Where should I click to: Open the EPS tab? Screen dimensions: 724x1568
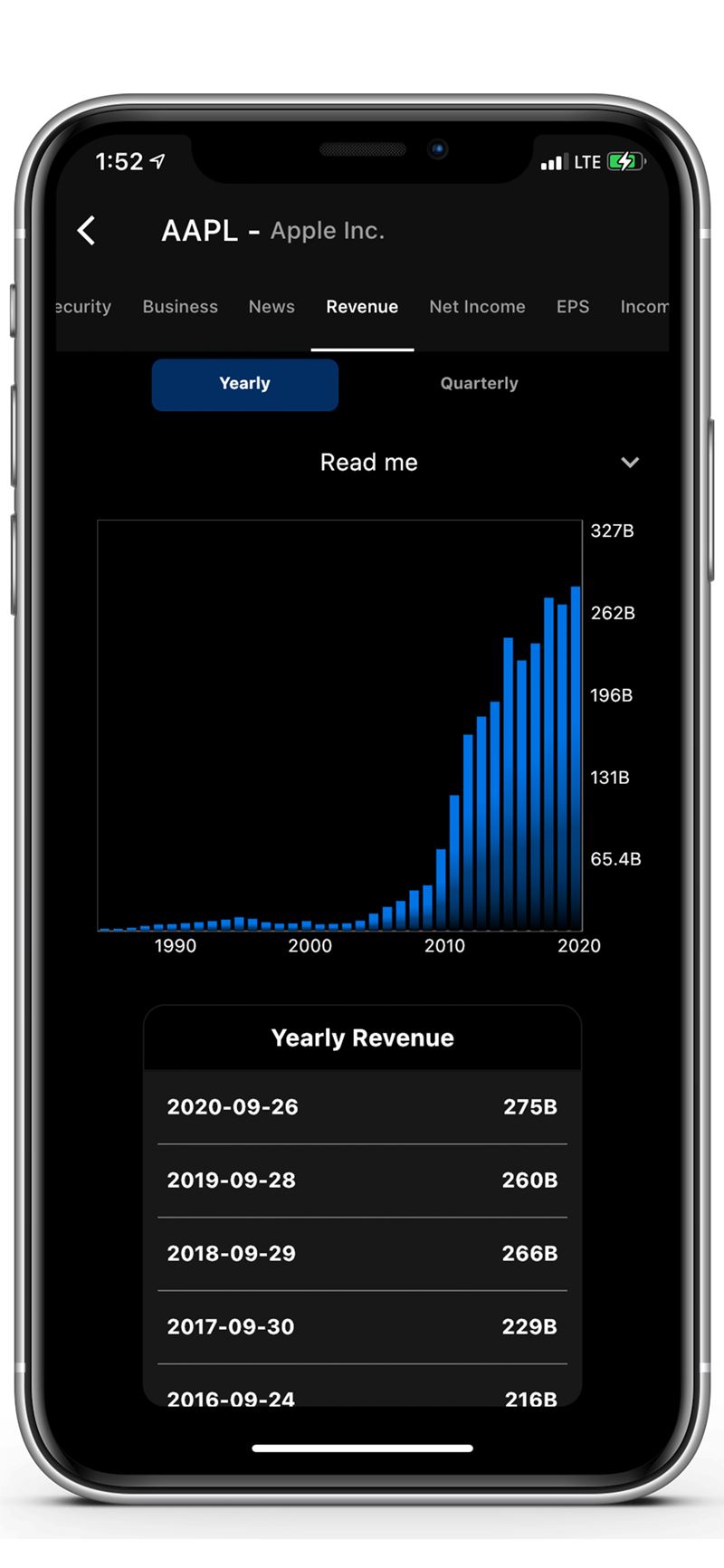coord(573,307)
